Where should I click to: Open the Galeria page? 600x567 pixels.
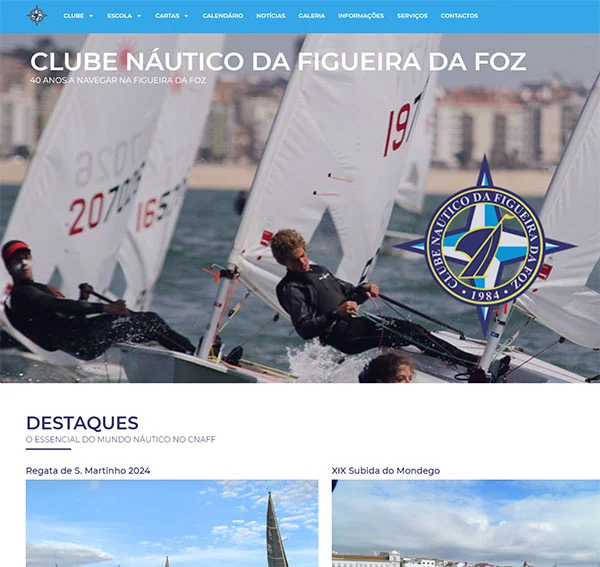[311, 16]
